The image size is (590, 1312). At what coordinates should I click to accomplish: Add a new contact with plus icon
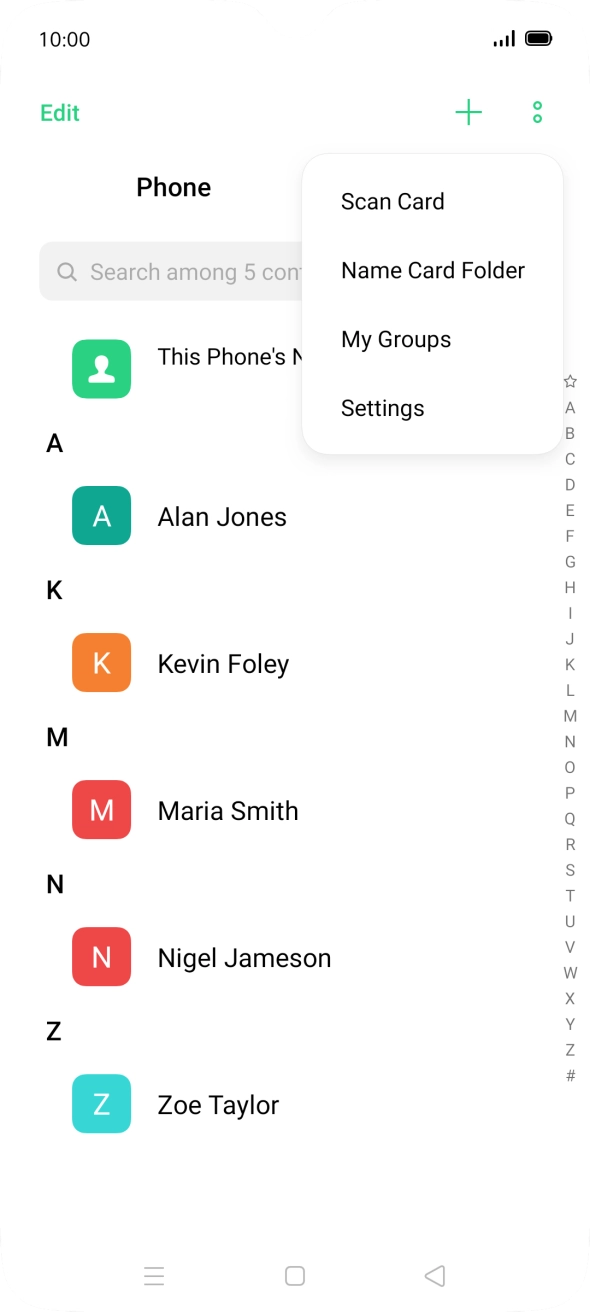tap(468, 112)
